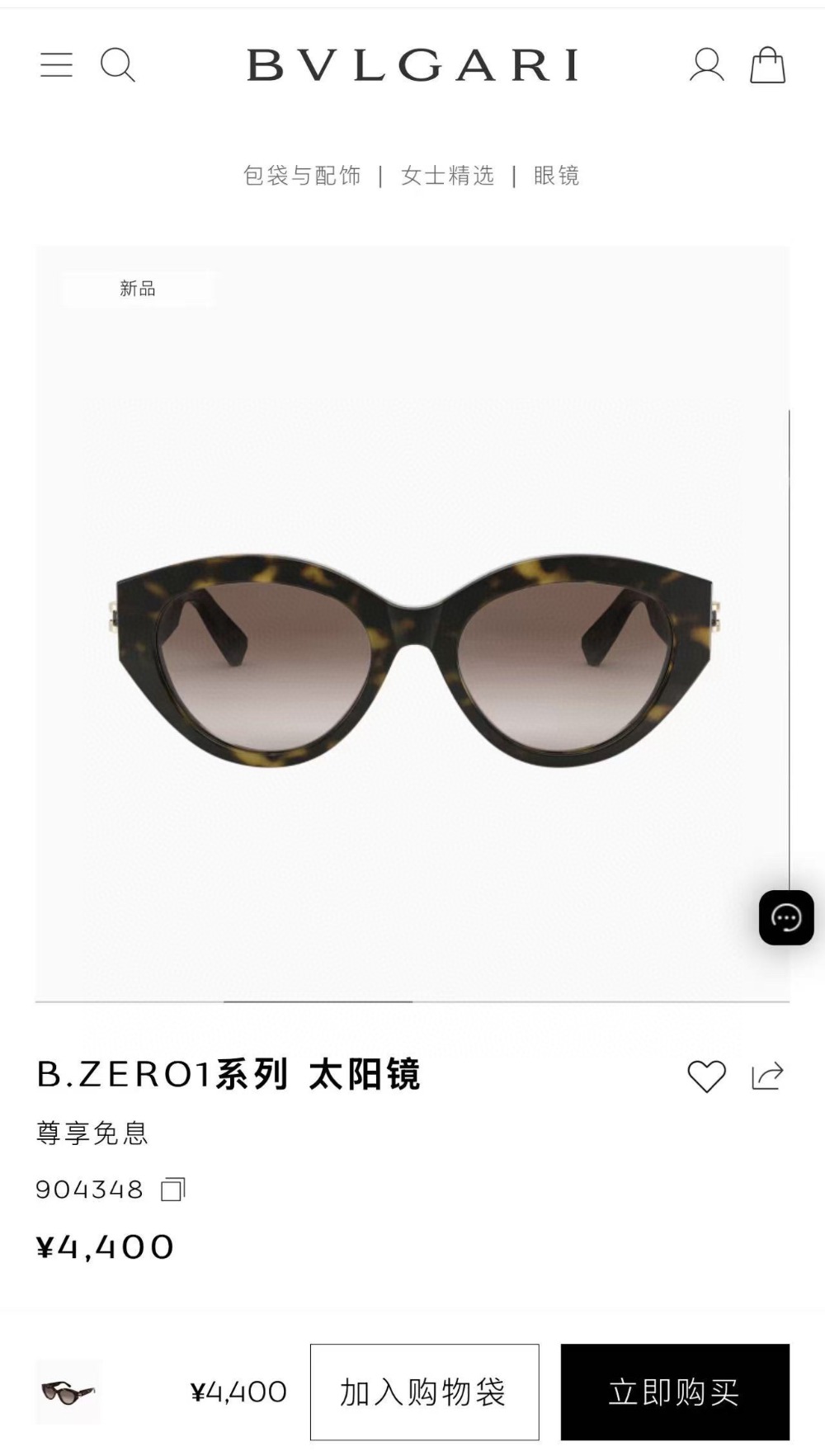Go to 包袋与配饰 breadcrumb
Image resolution: width=825 pixels, height=1456 pixels.
(302, 176)
